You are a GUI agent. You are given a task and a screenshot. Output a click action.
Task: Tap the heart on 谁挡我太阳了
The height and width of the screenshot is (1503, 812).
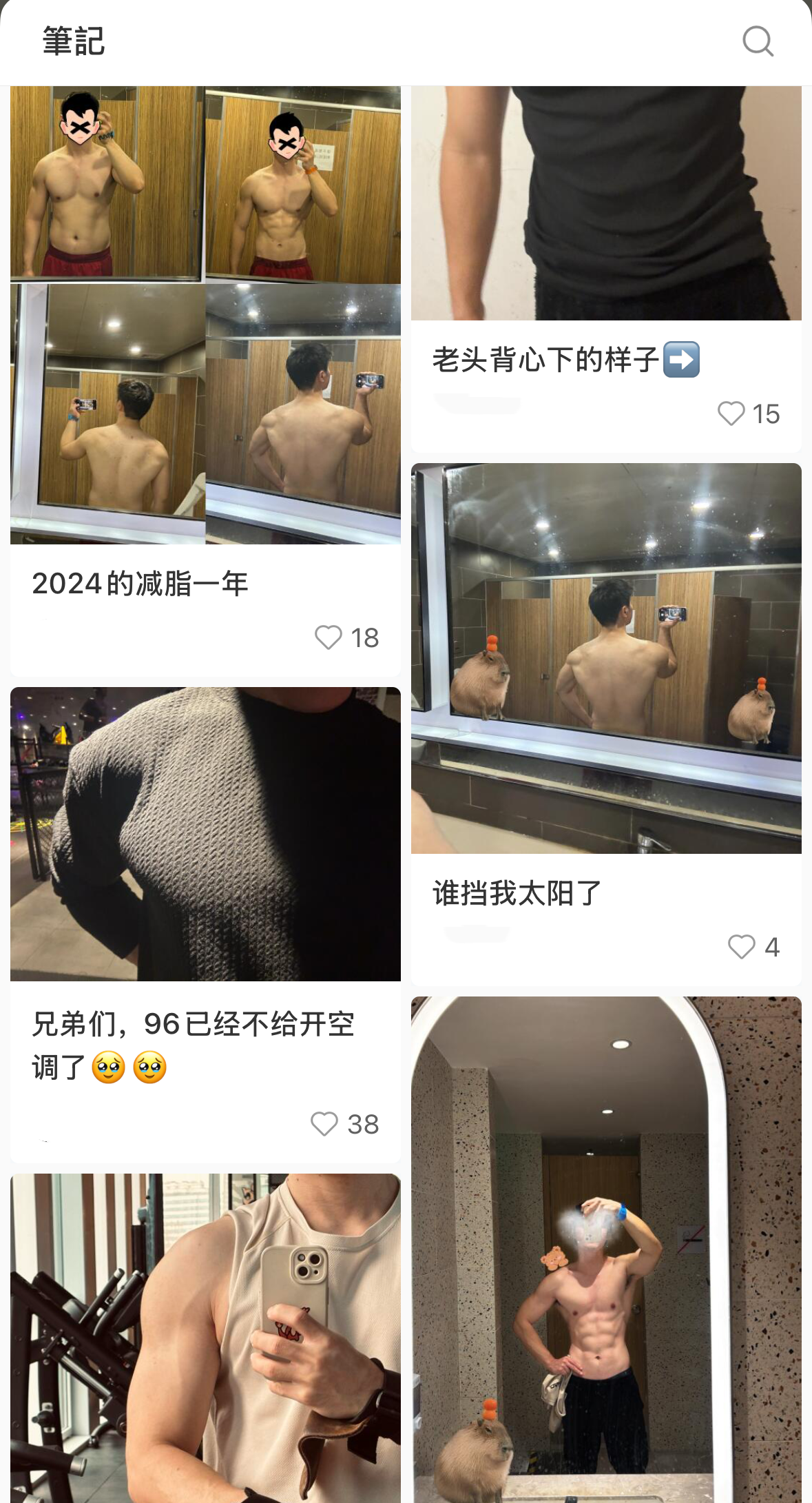pyautogui.click(x=742, y=947)
